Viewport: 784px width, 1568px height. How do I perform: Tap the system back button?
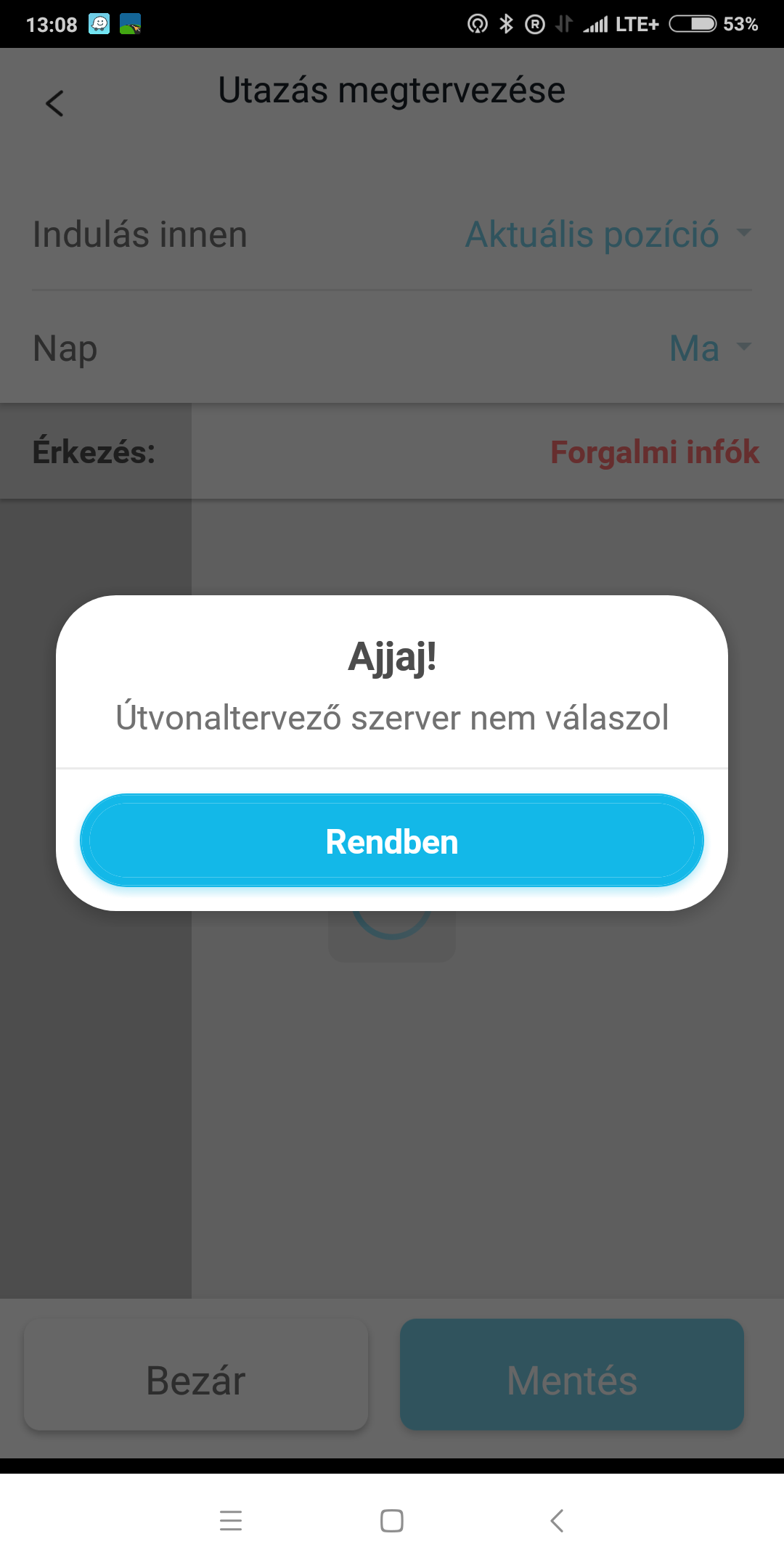coord(557,1520)
